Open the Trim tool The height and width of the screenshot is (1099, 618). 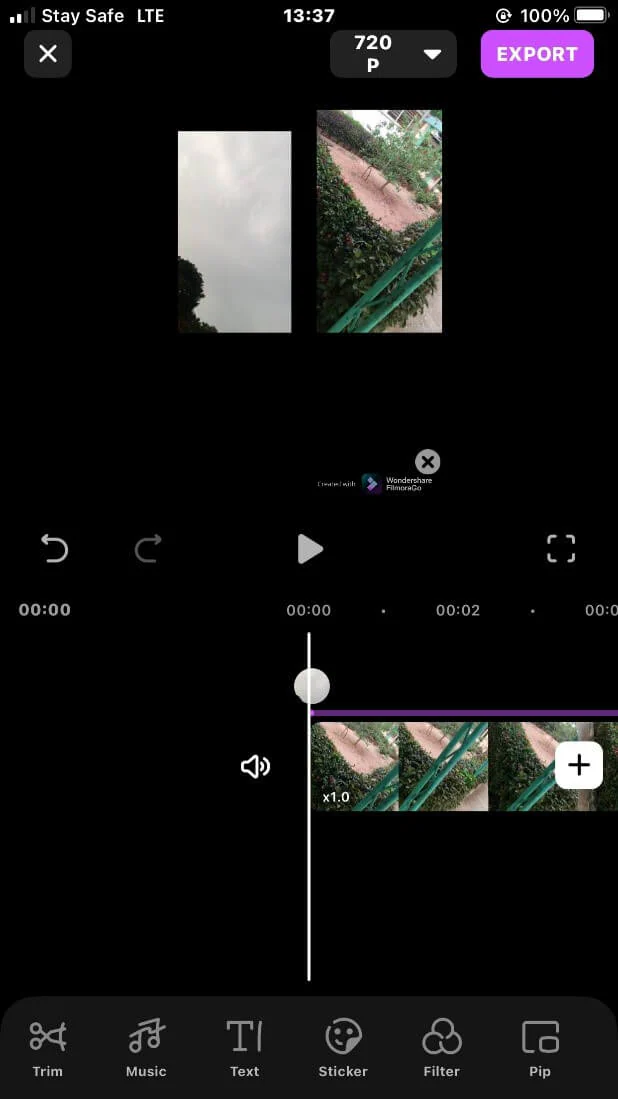coord(47,1048)
